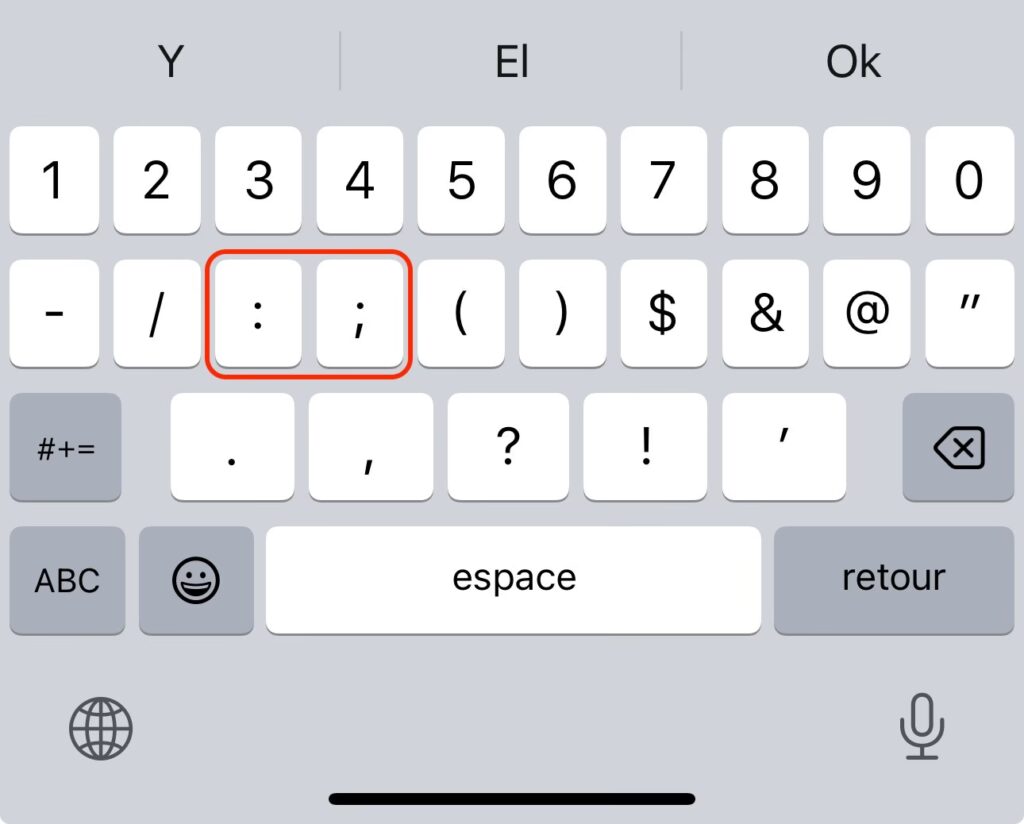This screenshot has width=1024, height=824.
Task: Select the "Y" word suggestion
Action: (171, 62)
